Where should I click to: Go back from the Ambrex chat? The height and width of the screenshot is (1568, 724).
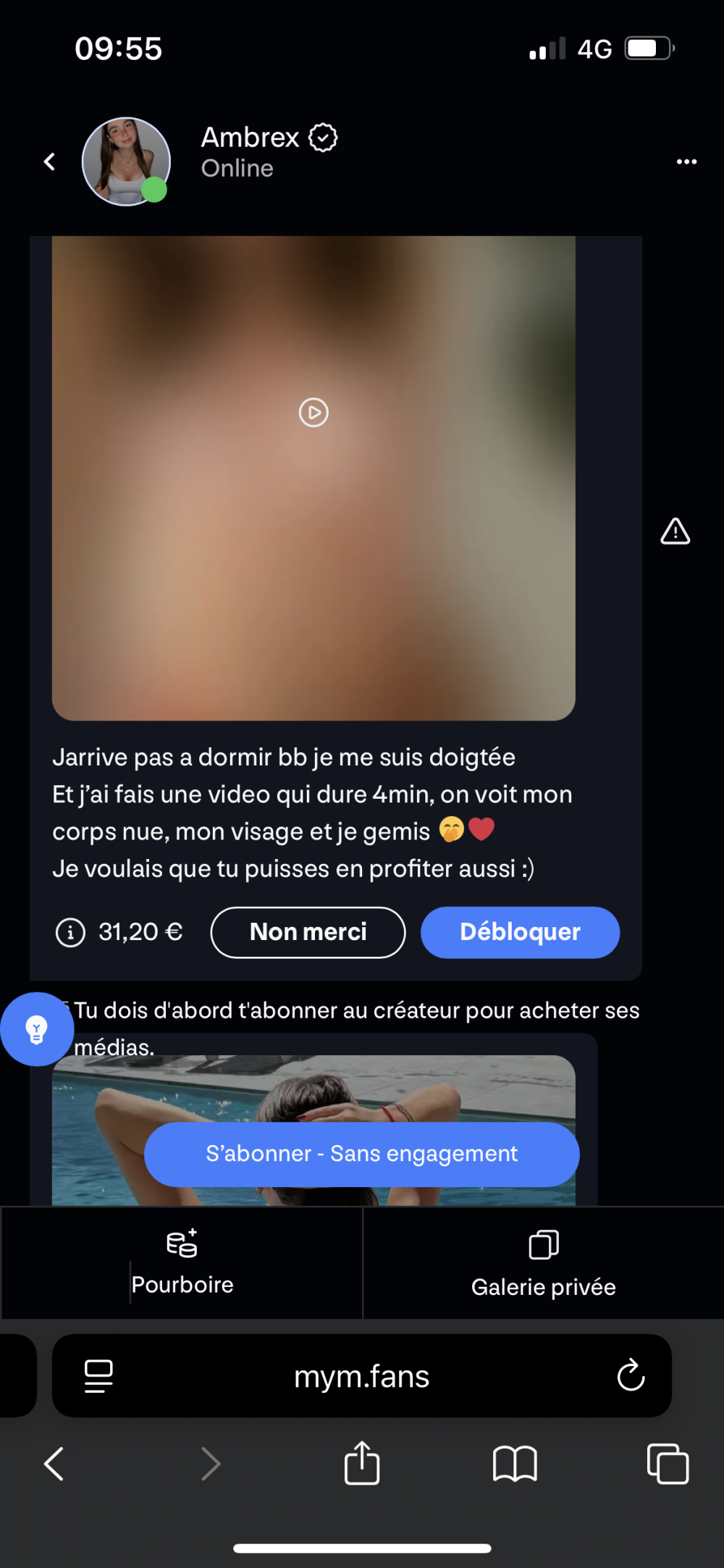[x=49, y=162]
